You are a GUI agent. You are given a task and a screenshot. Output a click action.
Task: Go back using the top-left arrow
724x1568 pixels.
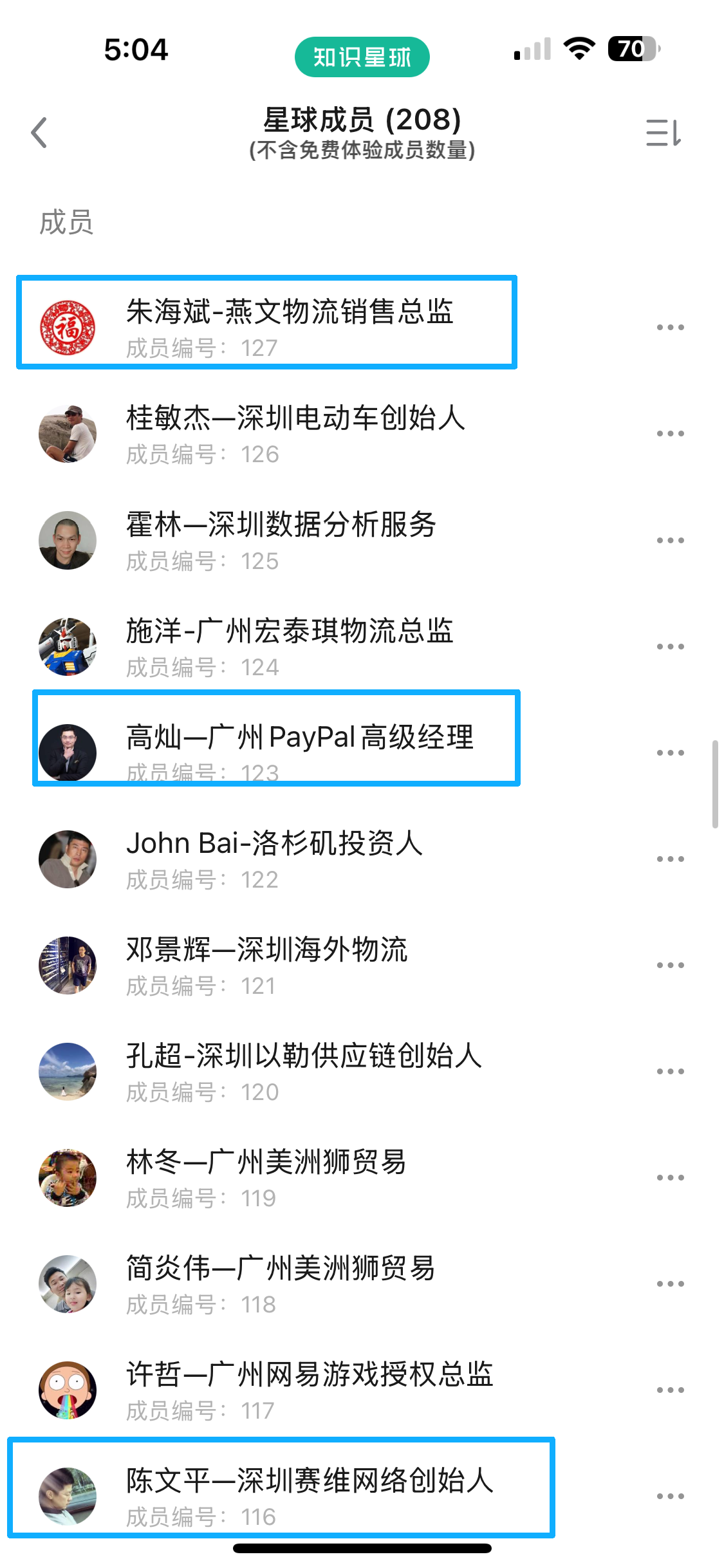coord(40,133)
